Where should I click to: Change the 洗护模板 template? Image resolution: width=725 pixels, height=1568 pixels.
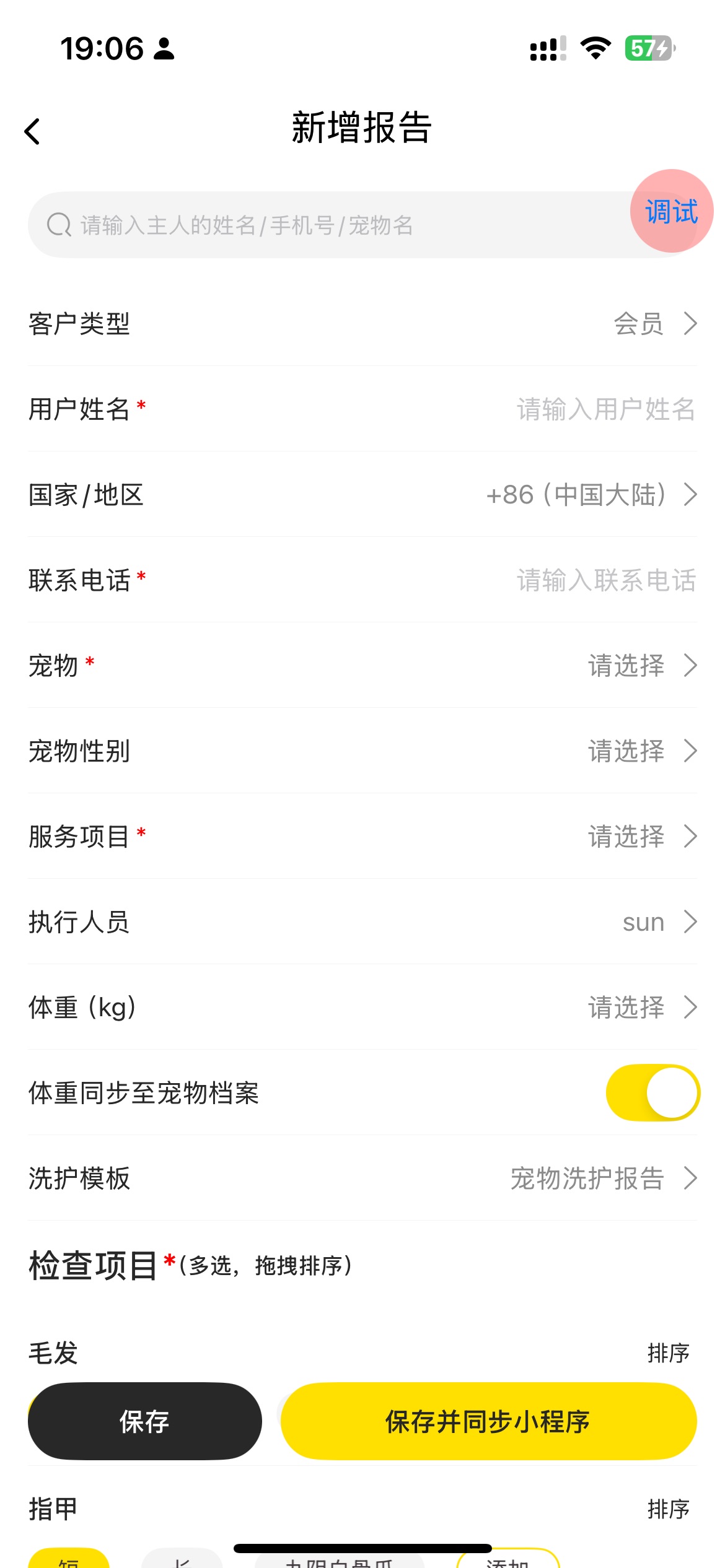362,1178
